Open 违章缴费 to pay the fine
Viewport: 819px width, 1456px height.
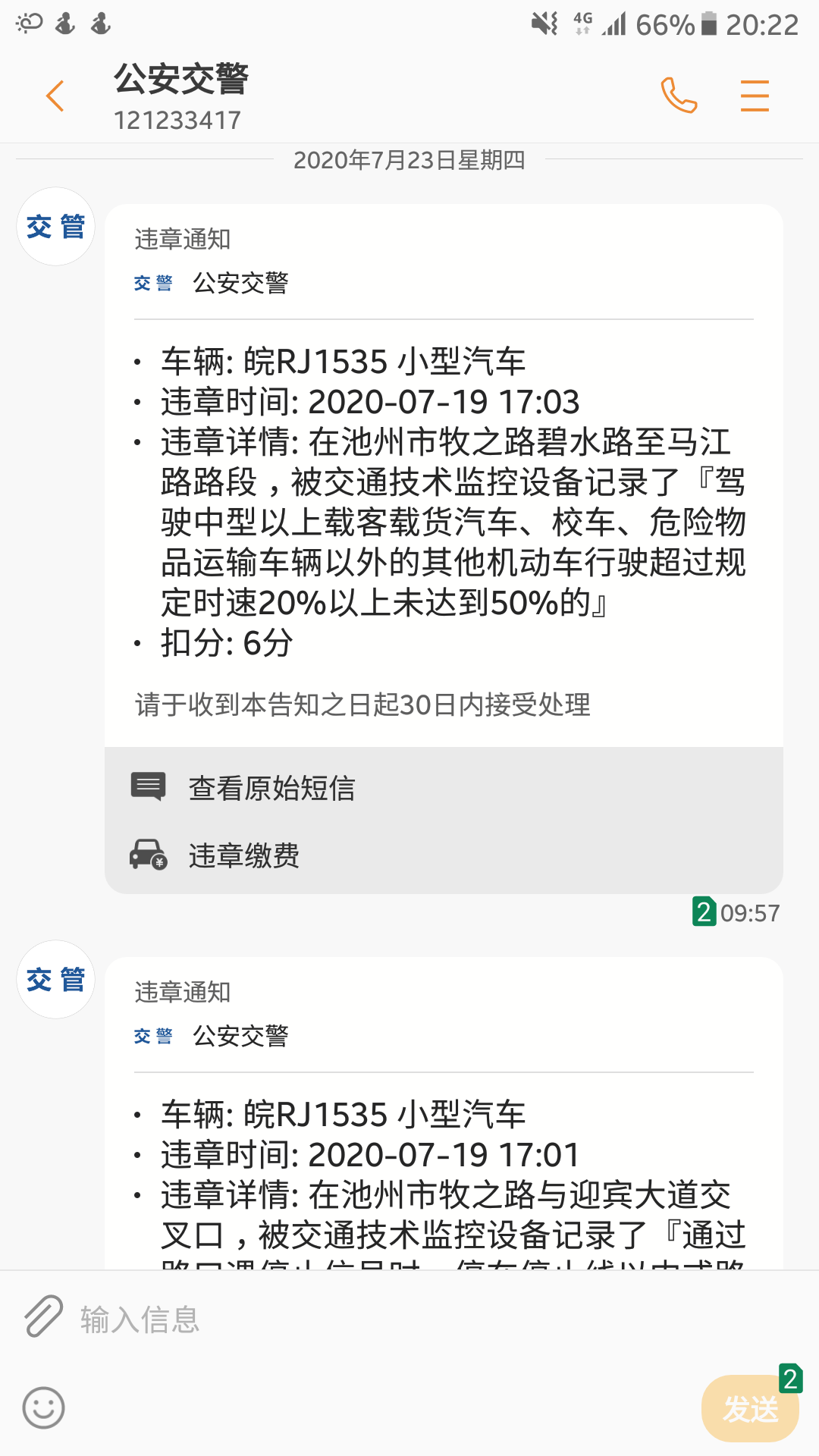[x=243, y=855]
